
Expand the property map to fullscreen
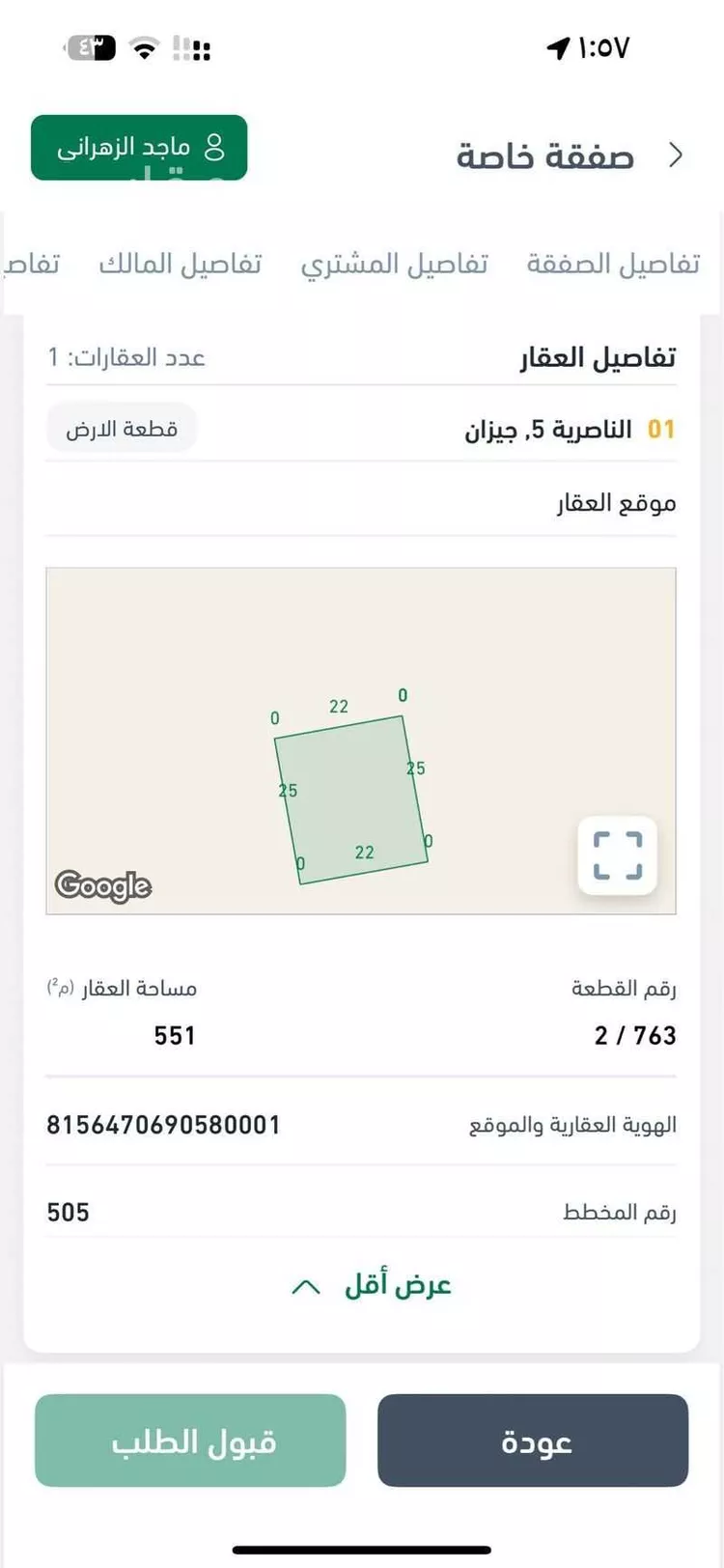click(x=617, y=854)
